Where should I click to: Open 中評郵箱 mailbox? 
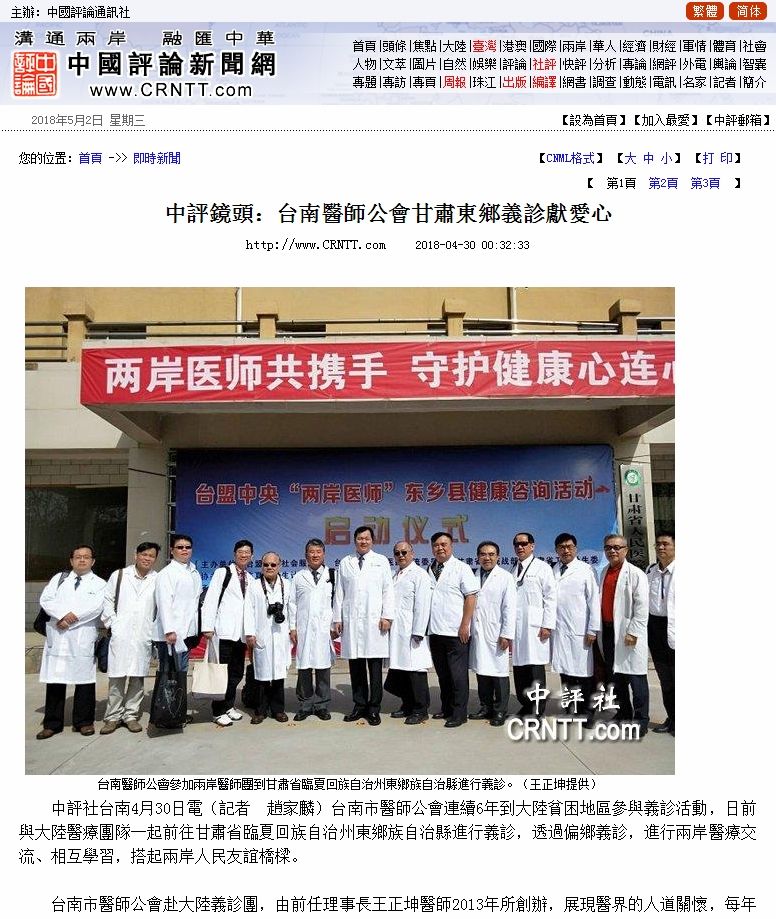click(x=737, y=120)
